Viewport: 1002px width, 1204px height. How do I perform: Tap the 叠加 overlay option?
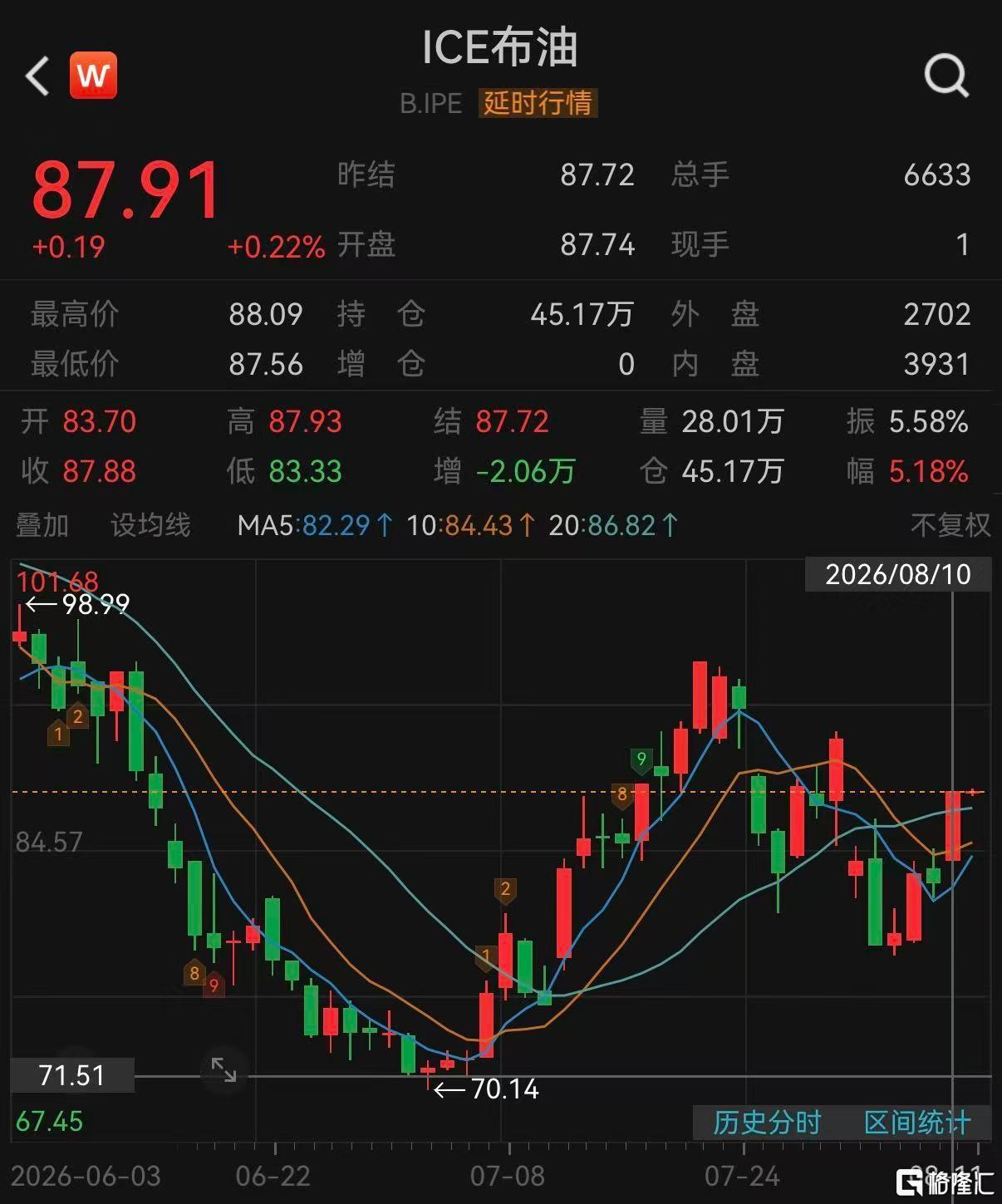[x=42, y=525]
